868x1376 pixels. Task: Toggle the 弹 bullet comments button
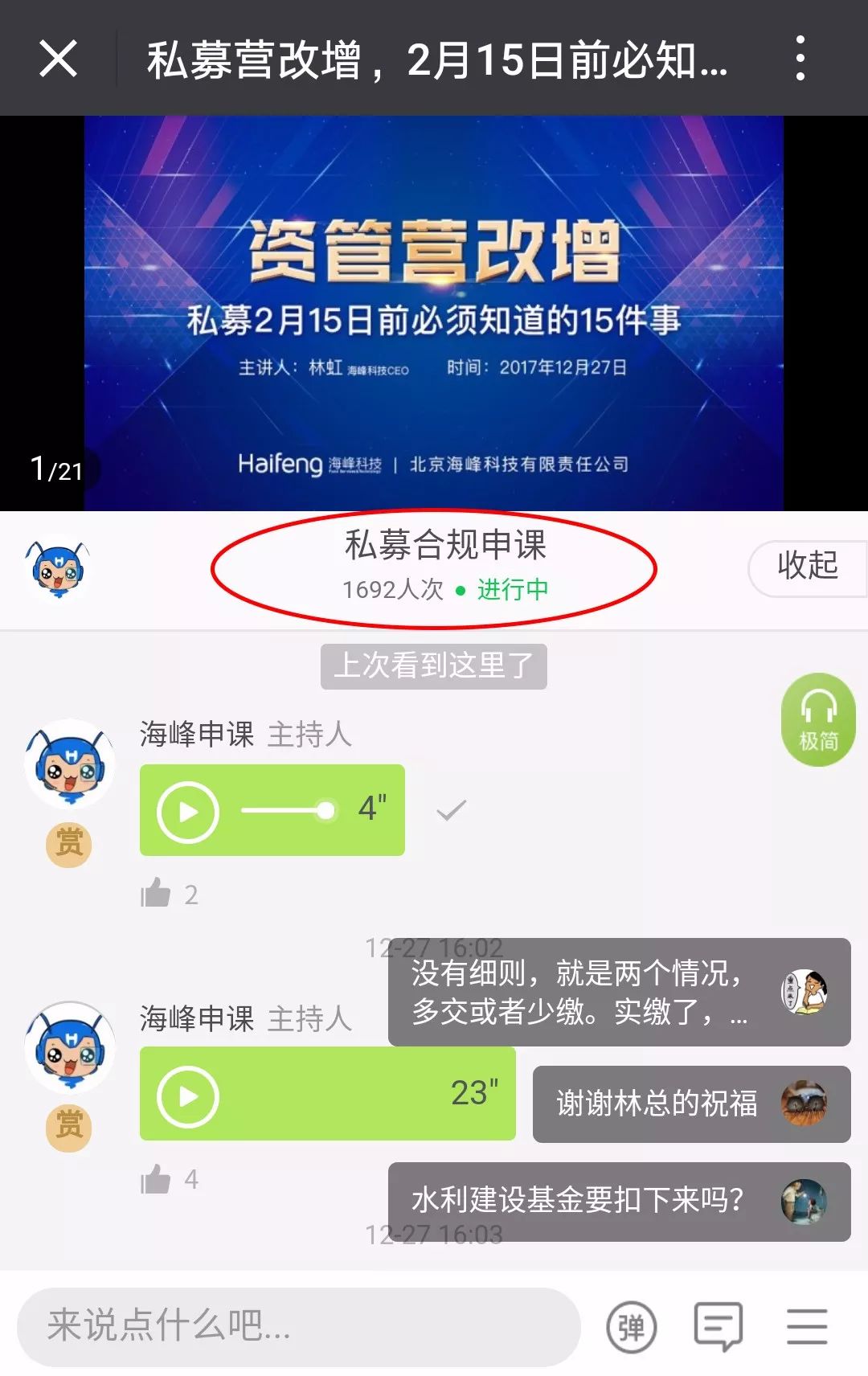tap(631, 1327)
